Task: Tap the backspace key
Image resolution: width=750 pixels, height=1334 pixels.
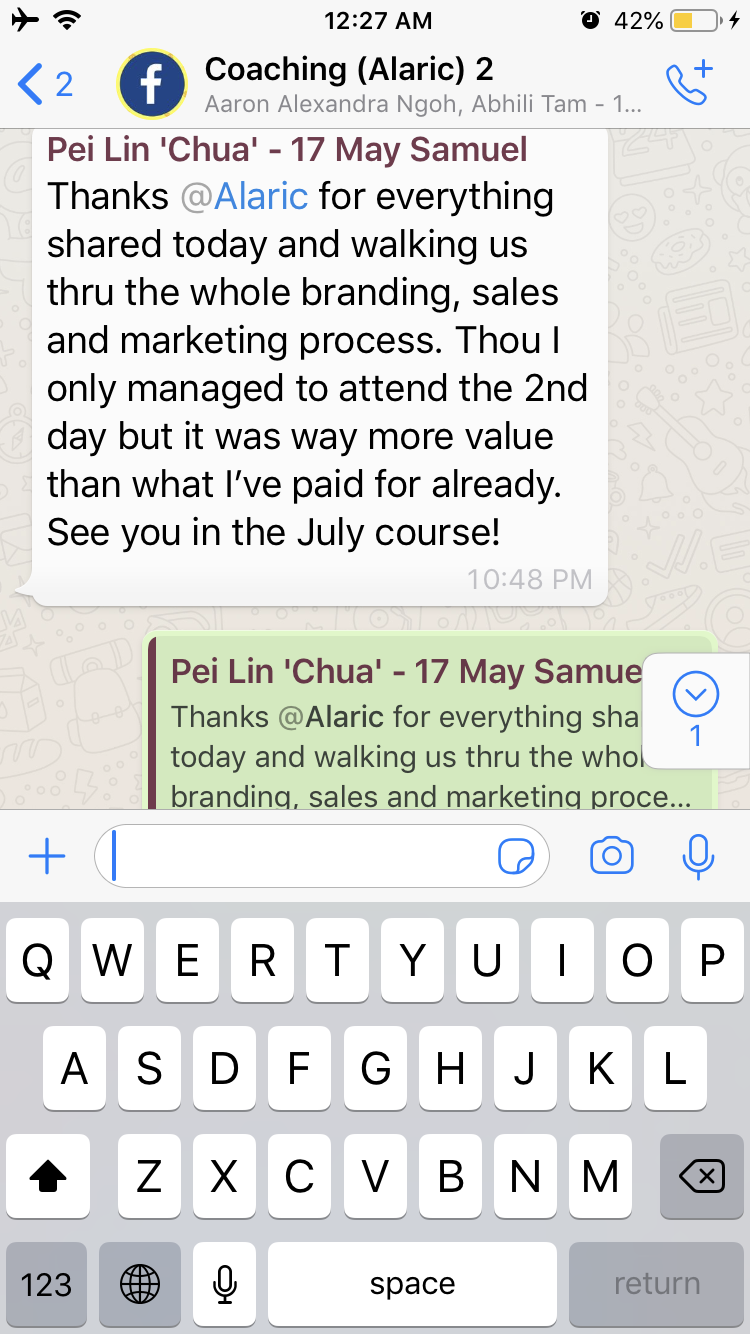Action: tap(701, 1177)
